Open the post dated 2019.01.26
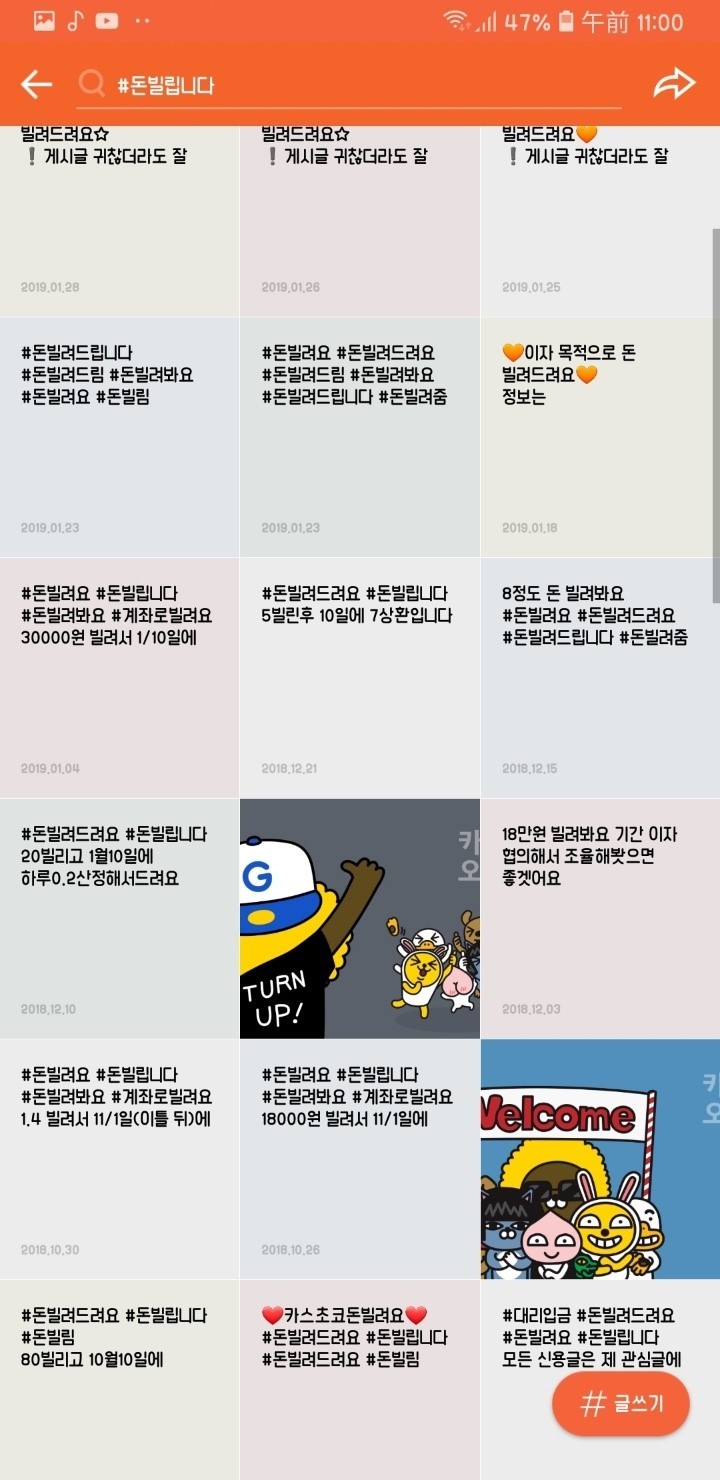 point(360,220)
